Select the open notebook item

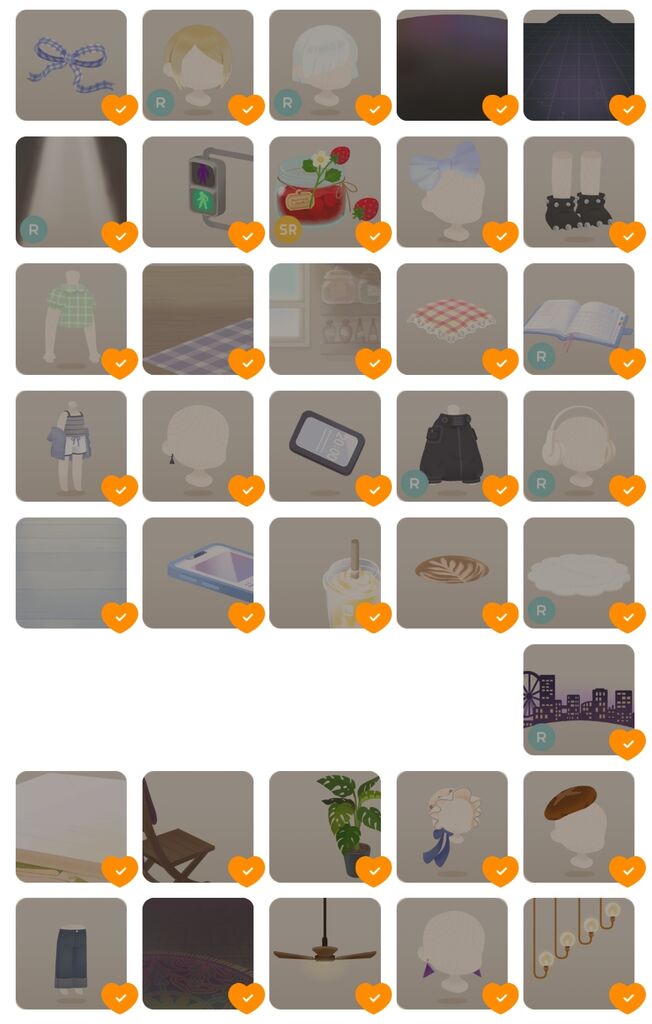tap(578, 318)
